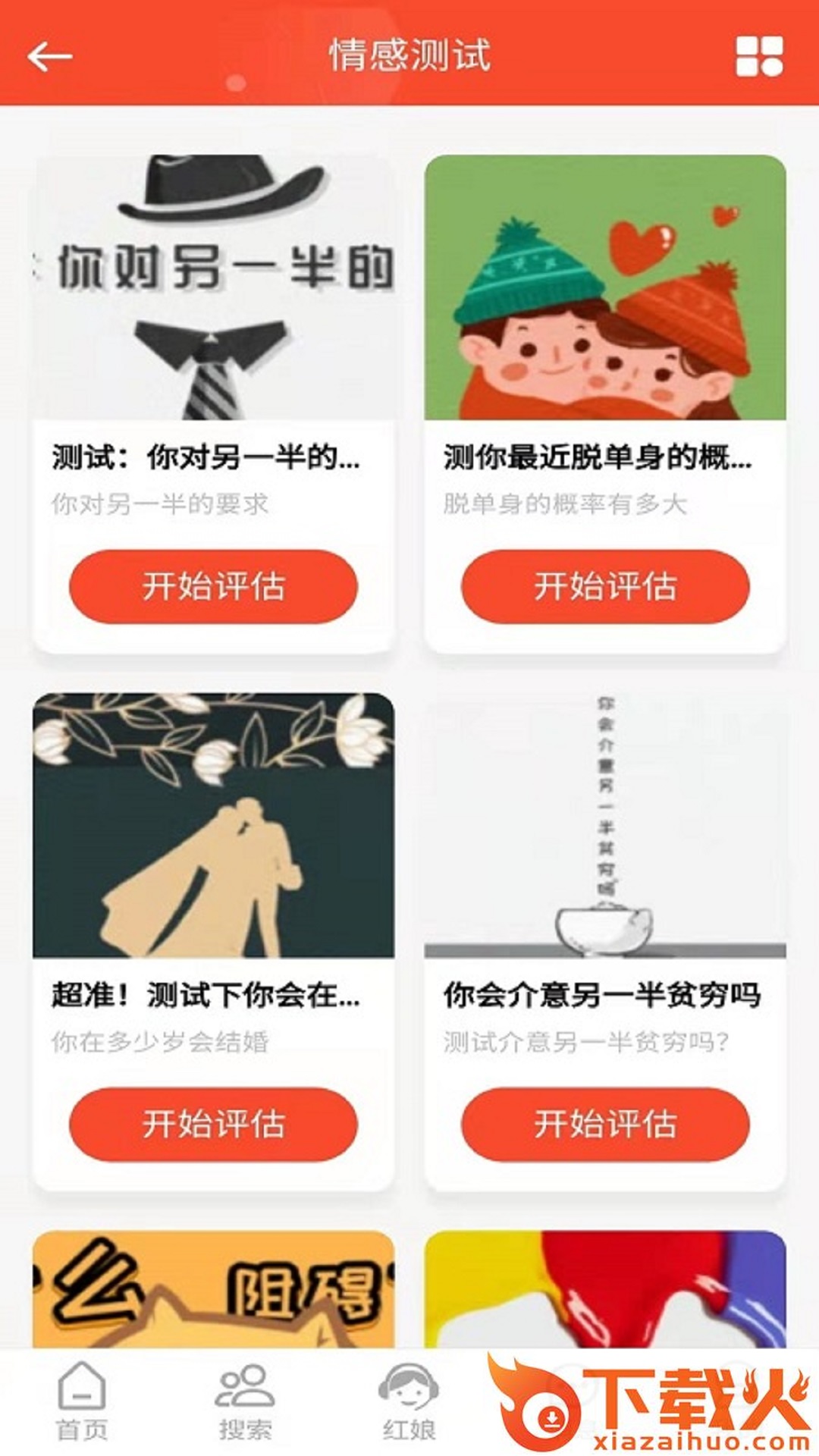Open the wedding silhouette test card image
This screenshot has width=819, height=1456.
(213, 825)
